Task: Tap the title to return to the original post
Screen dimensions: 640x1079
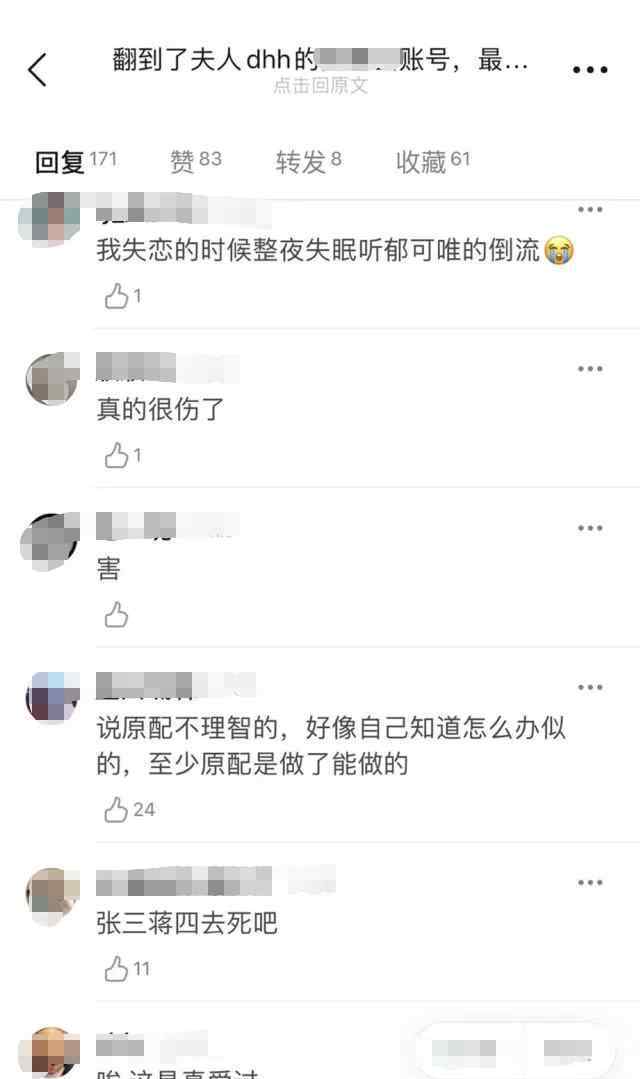Action: pyautogui.click(x=320, y=70)
